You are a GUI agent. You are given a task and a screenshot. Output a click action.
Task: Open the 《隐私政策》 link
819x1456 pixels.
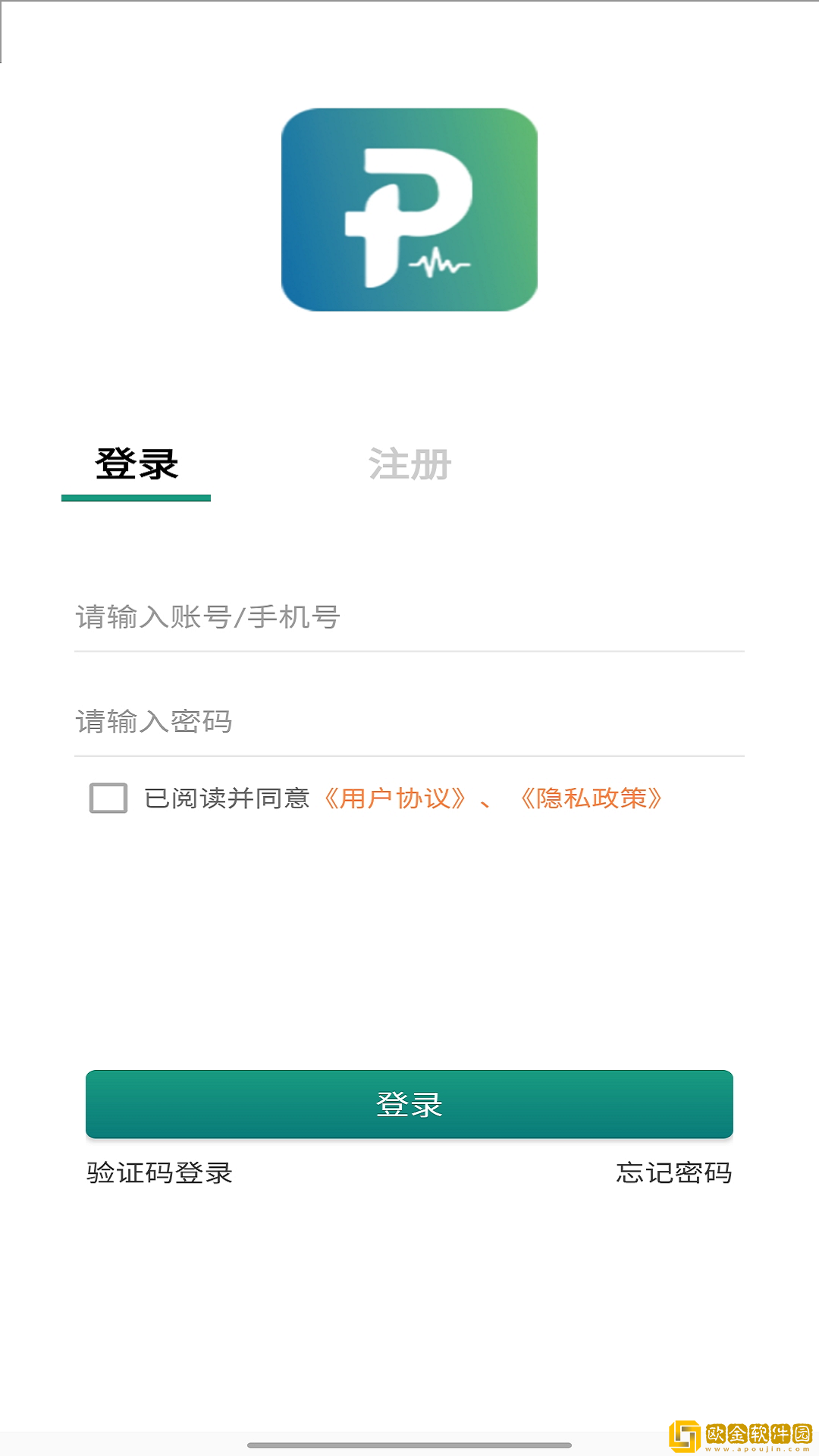coord(591,799)
